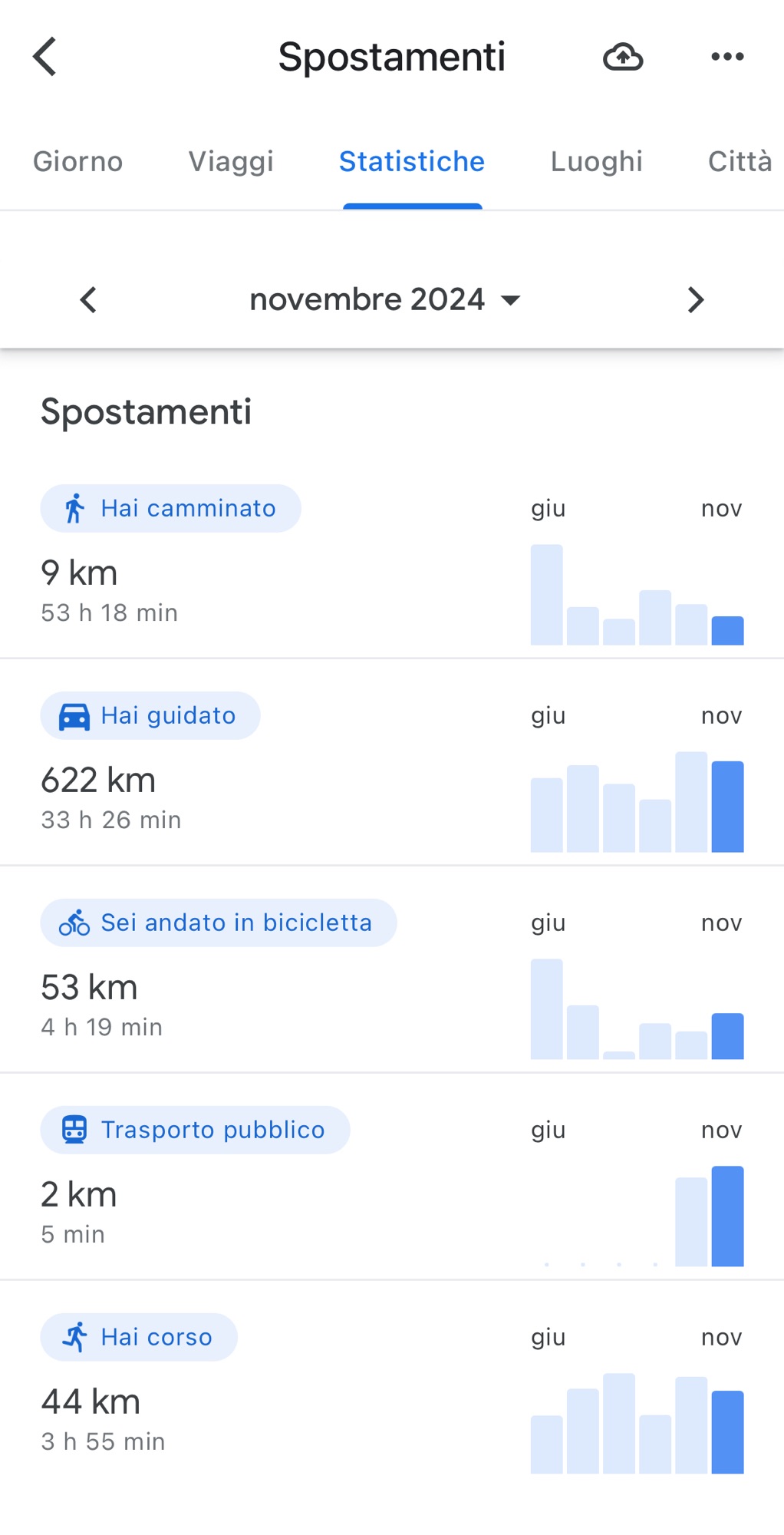784x1535 pixels.
Task: Switch to the Giorno tab
Action: 78,162
